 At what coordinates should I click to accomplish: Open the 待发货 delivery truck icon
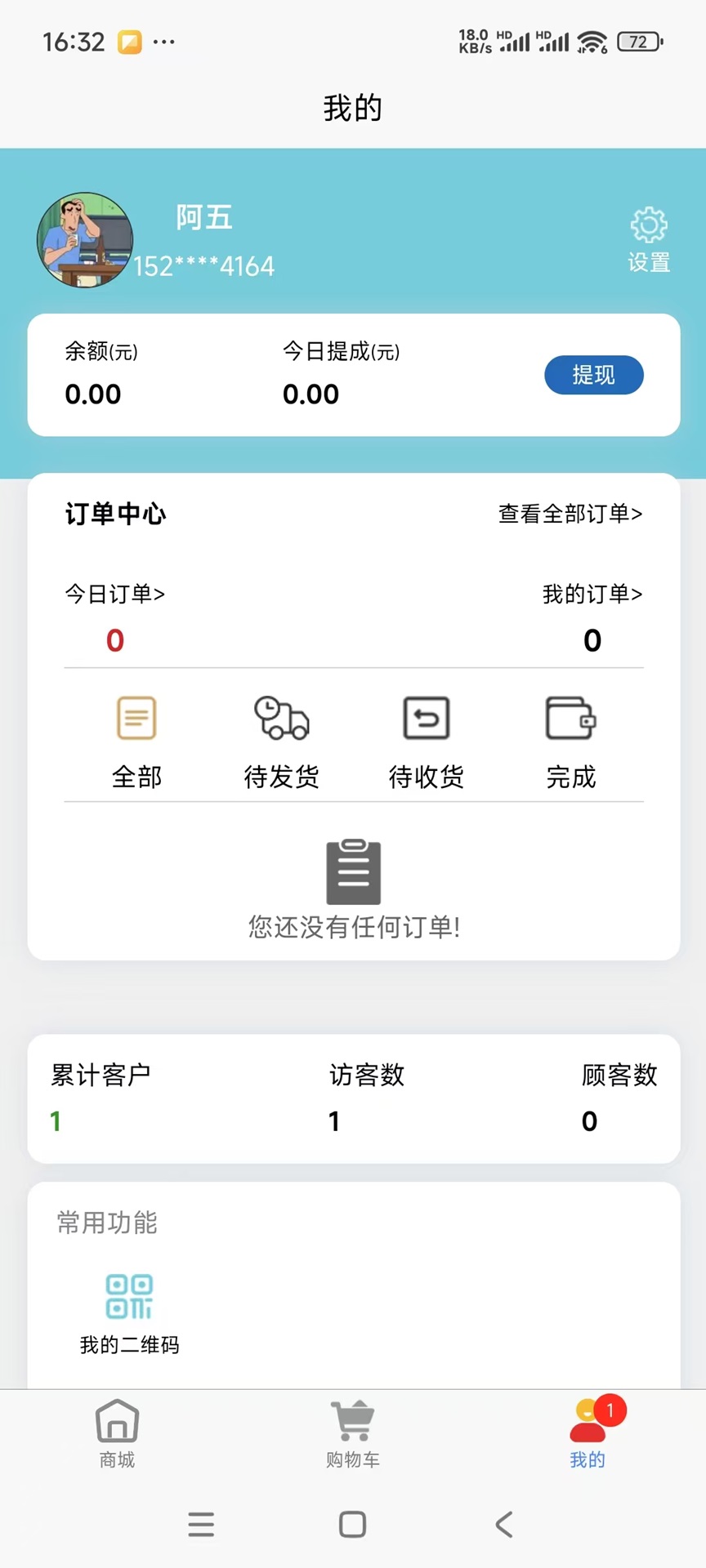pyautogui.click(x=281, y=718)
